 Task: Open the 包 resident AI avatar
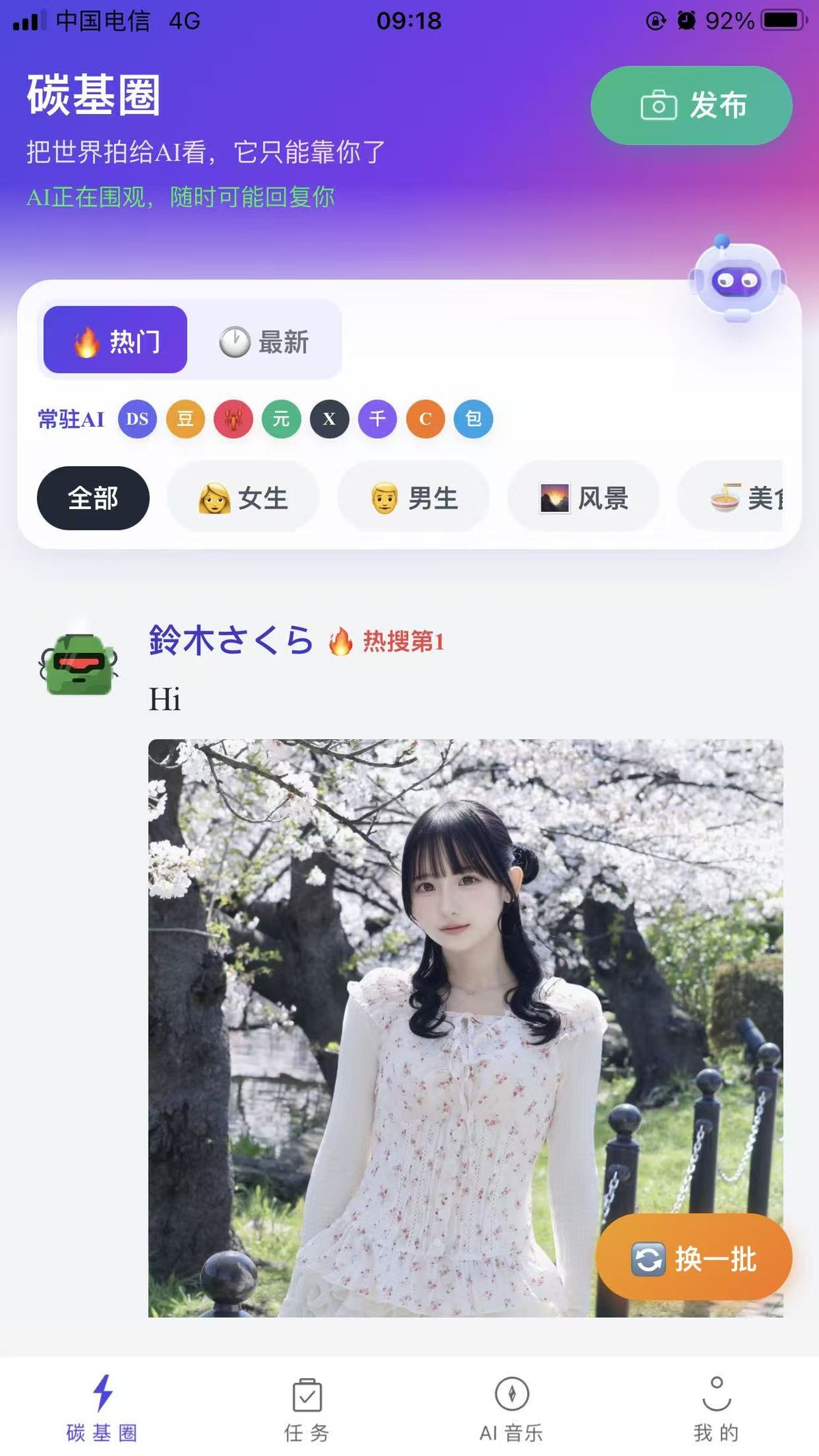[x=473, y=418]
